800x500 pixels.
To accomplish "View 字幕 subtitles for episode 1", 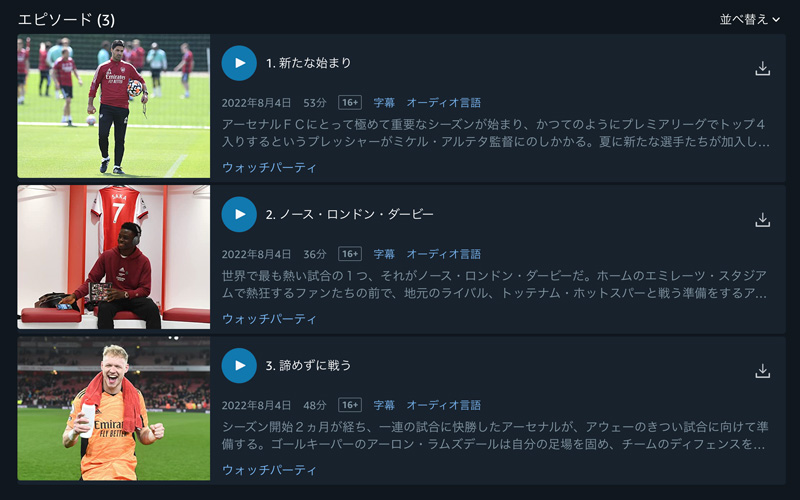I will 384,103.
